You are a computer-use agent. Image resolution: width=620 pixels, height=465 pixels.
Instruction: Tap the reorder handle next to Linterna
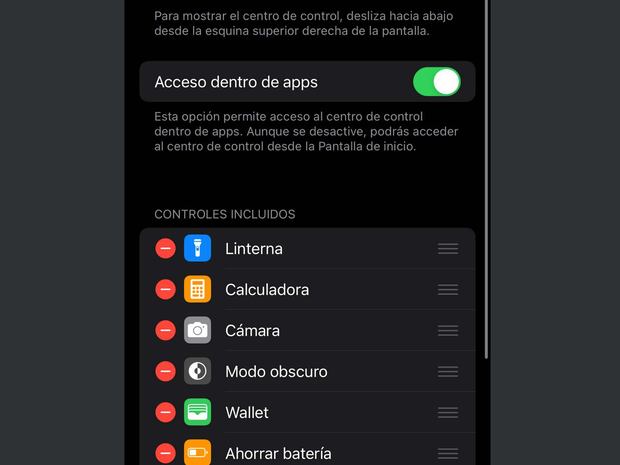pyautogui.click(x=448, y=249)
